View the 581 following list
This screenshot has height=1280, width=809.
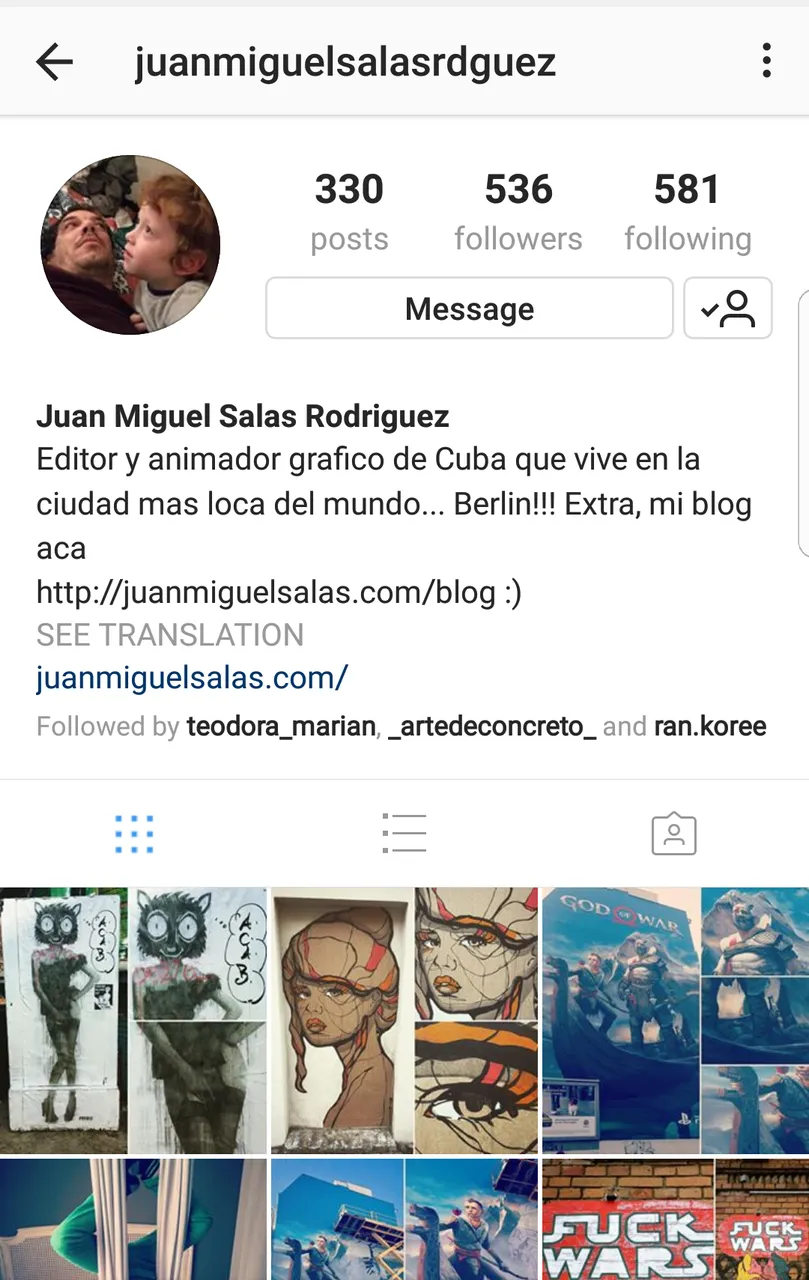pyautogui.click(x=687, y=212)
